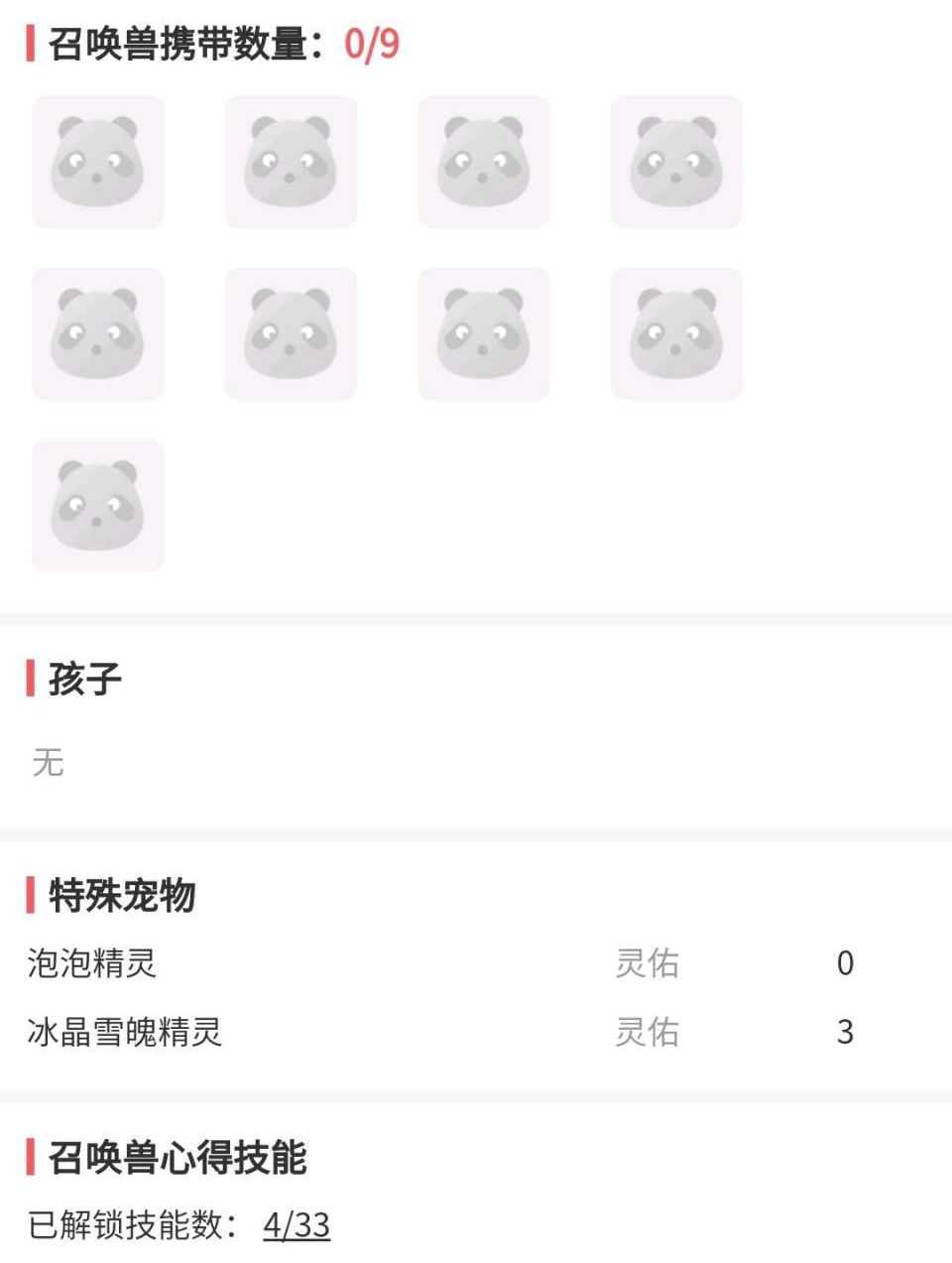Click the 0 value next to 泡泡精灵
This screenshot has width=952, height=1263.
pyautogui.click(x=845, y=963)
